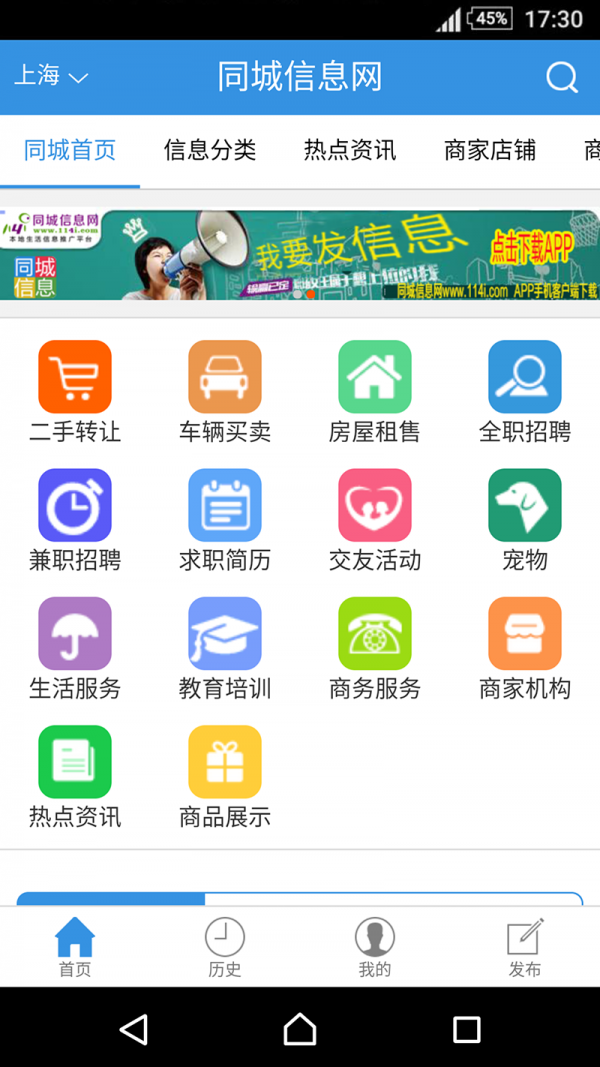Image resolution: width=600 pixels, height=1067 pixels.
Task: Expand the 上海 city dropdown
Action: (51, 76)
